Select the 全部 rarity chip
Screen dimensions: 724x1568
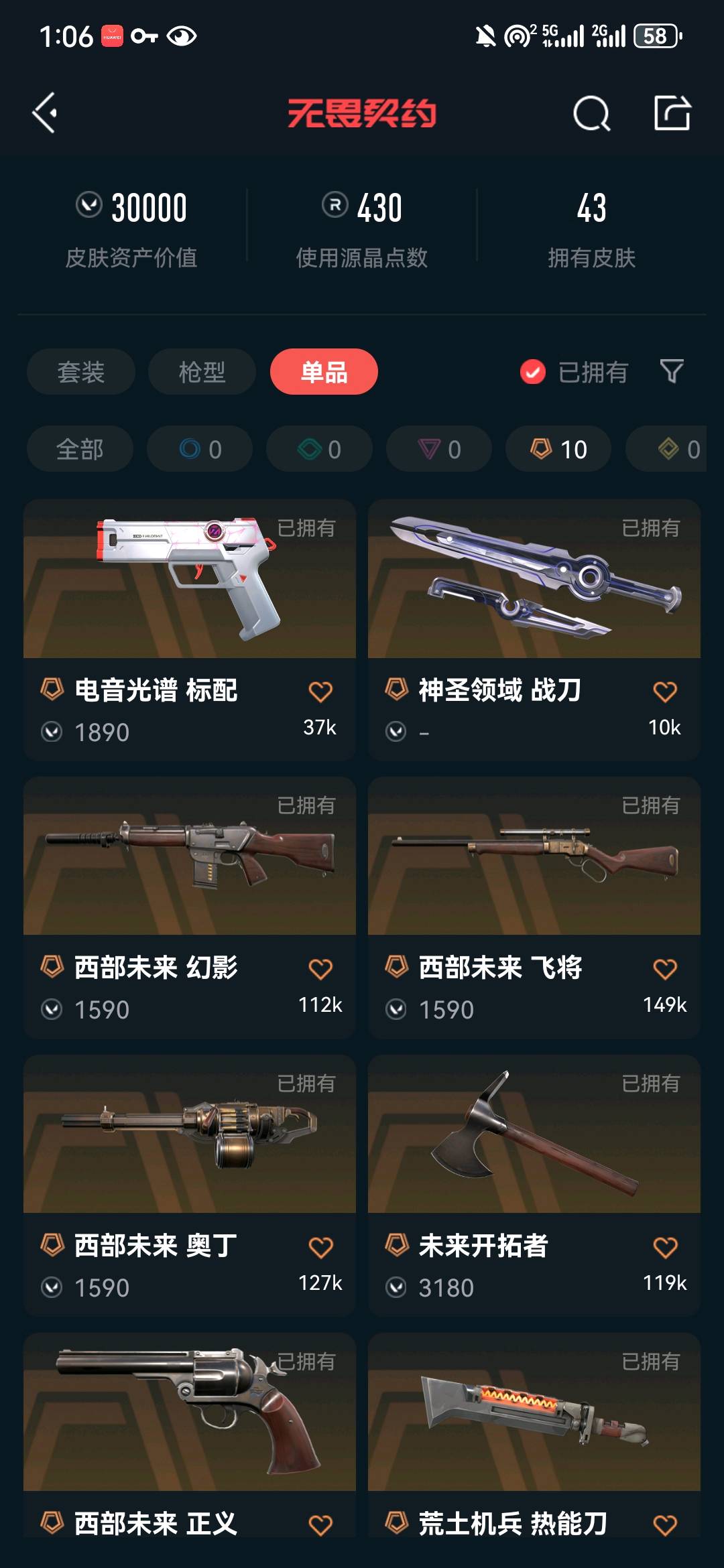pyautogui.click(x=80, y=449)
